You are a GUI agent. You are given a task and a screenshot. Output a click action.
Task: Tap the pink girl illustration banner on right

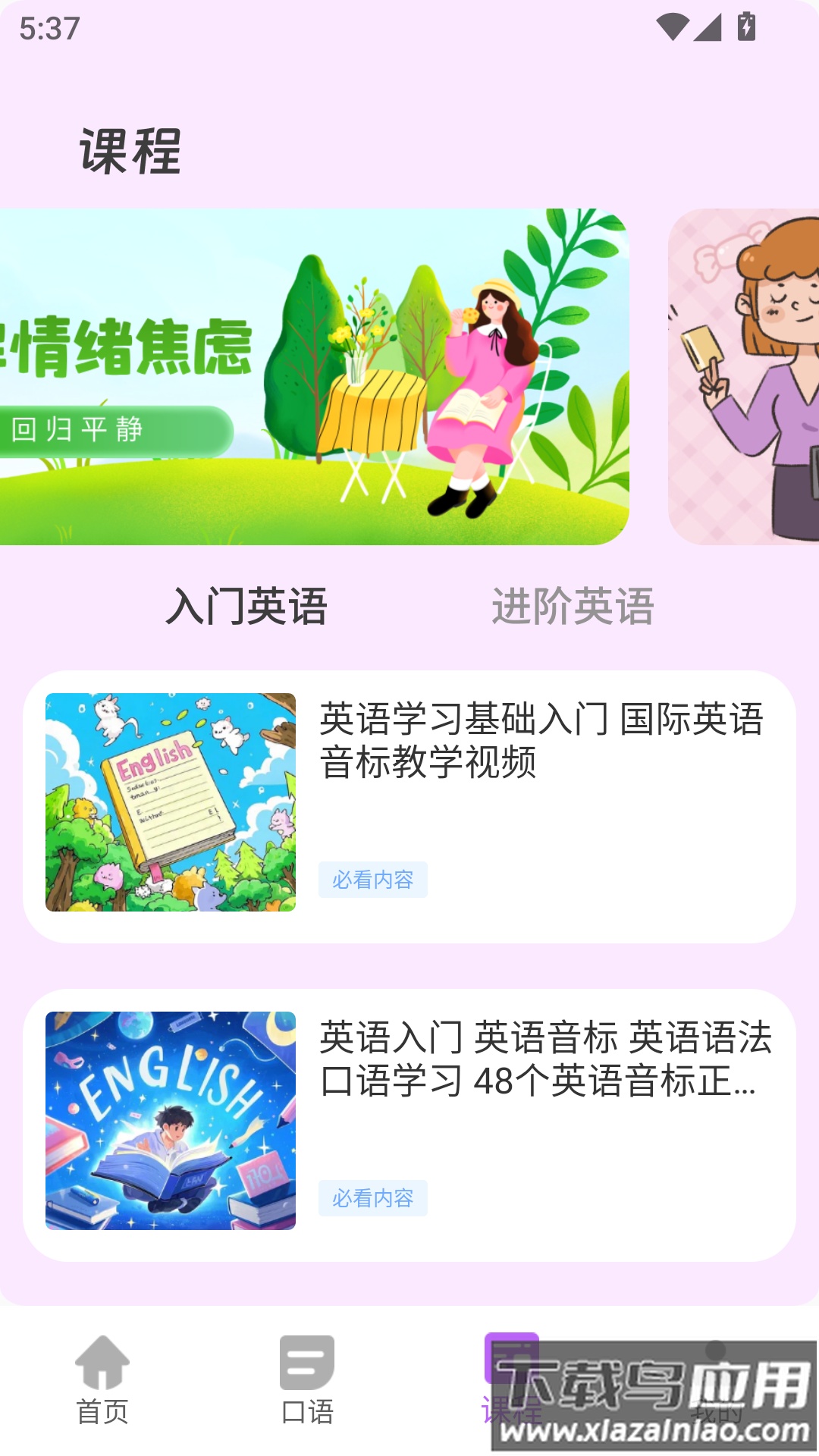point(743,375)
